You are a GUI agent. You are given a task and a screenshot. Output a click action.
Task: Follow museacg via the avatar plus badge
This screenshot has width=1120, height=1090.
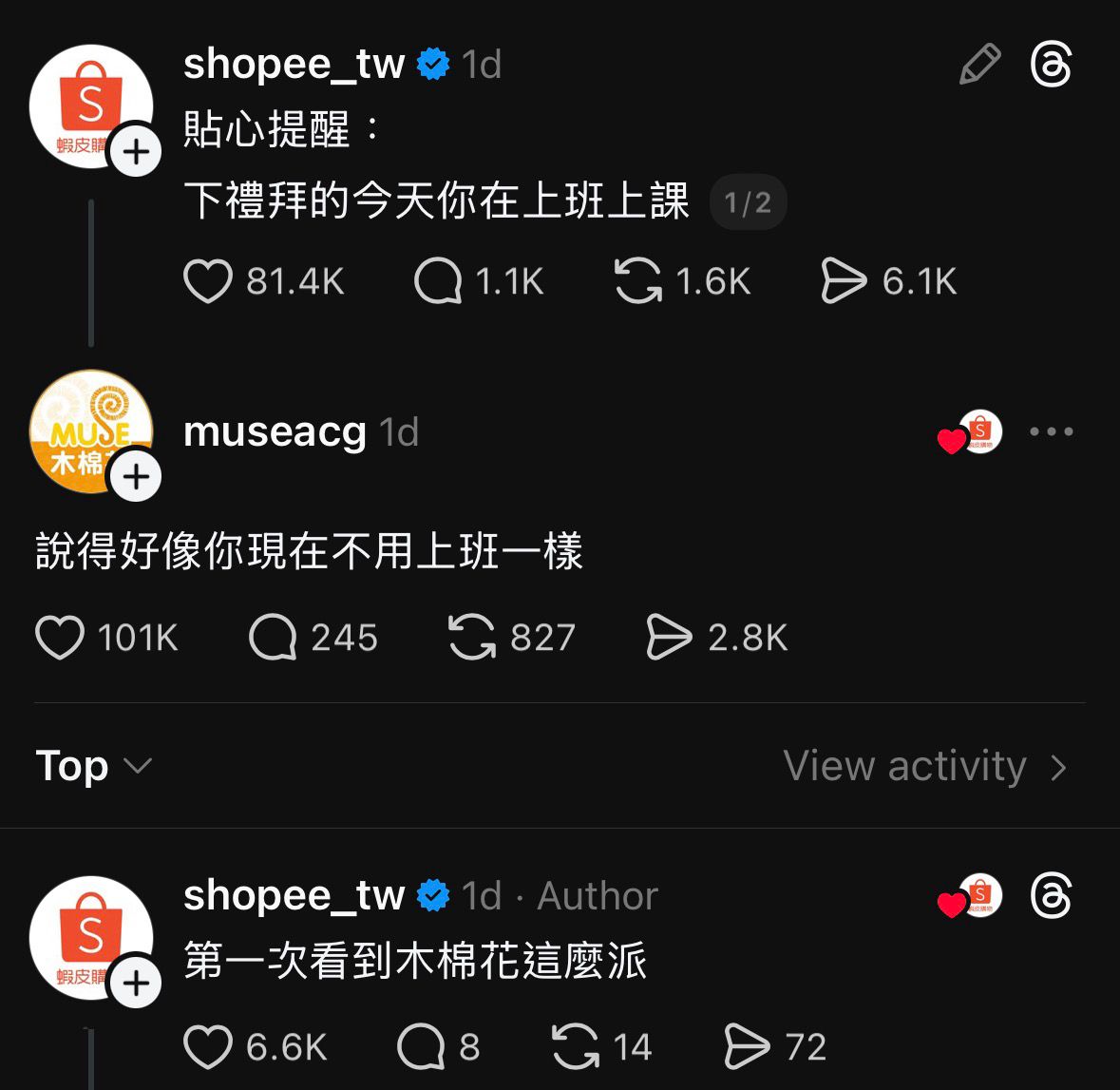tap(137, 476)
